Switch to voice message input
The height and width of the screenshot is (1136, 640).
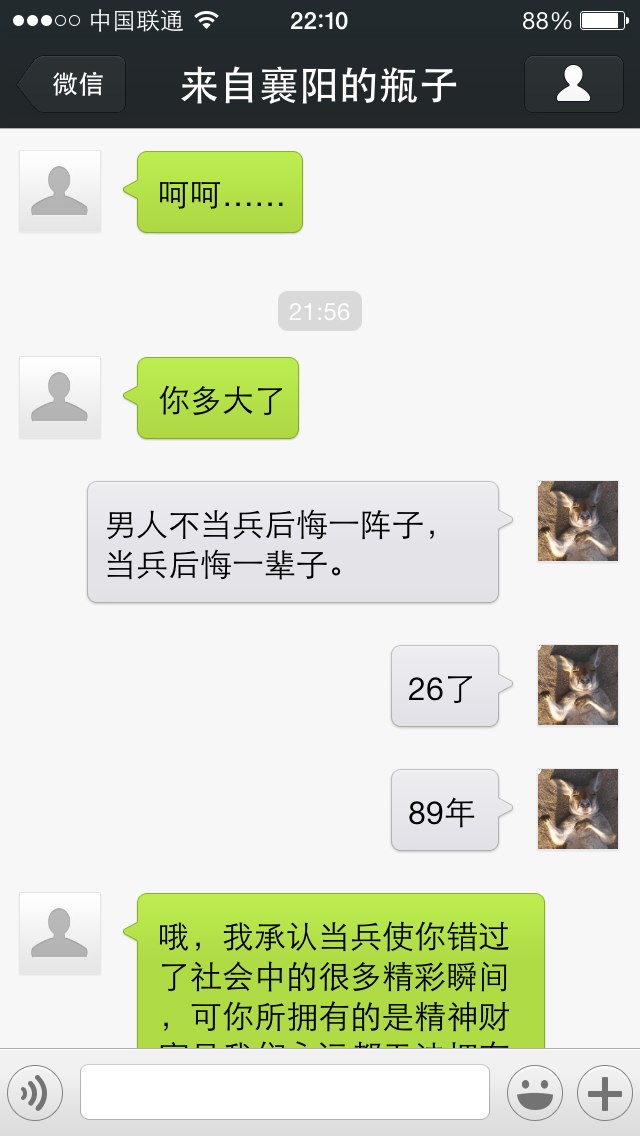click(x=35, y=1093)
